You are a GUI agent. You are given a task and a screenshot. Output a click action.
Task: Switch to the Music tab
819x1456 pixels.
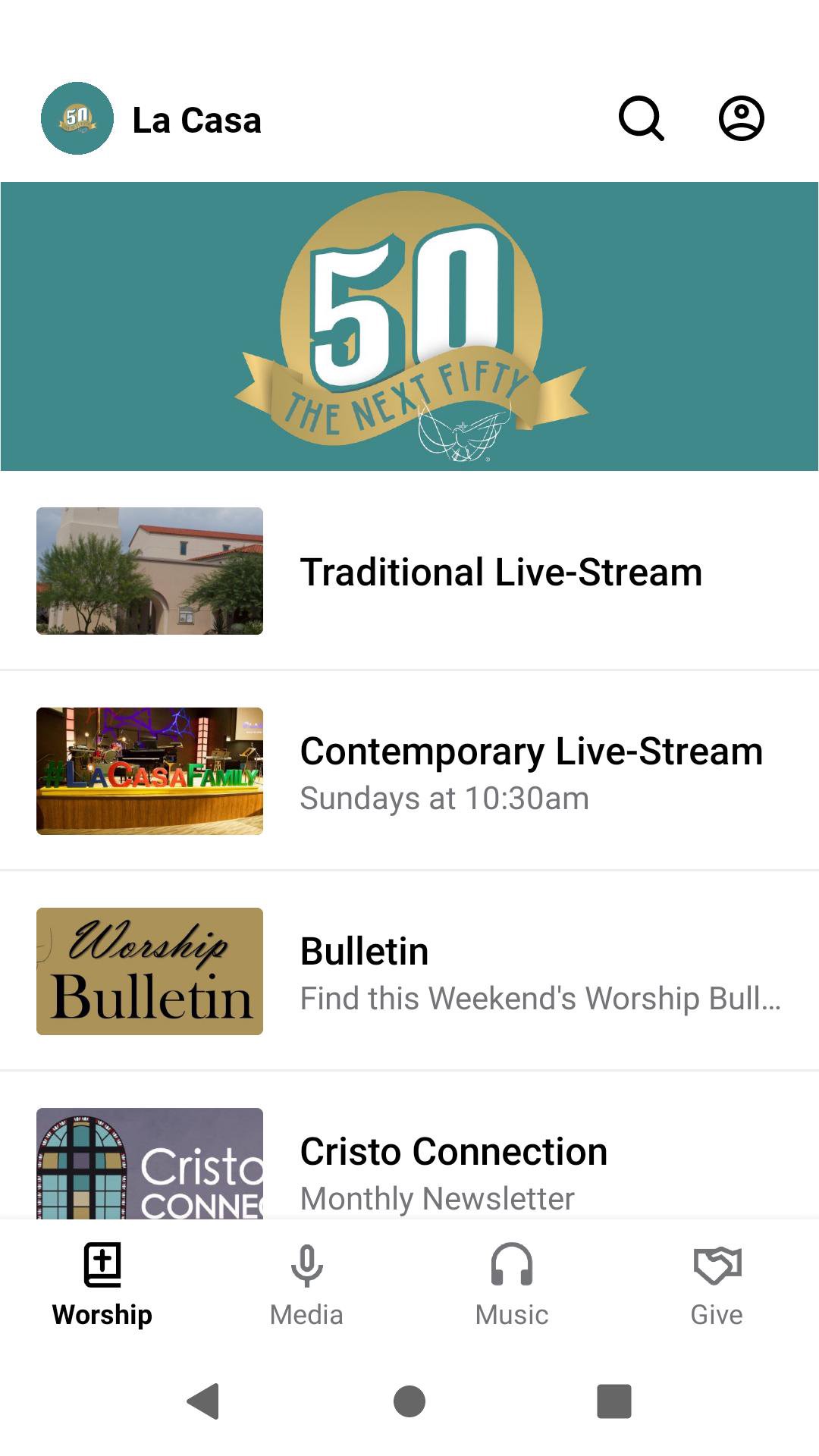[x=512, y=1283]
